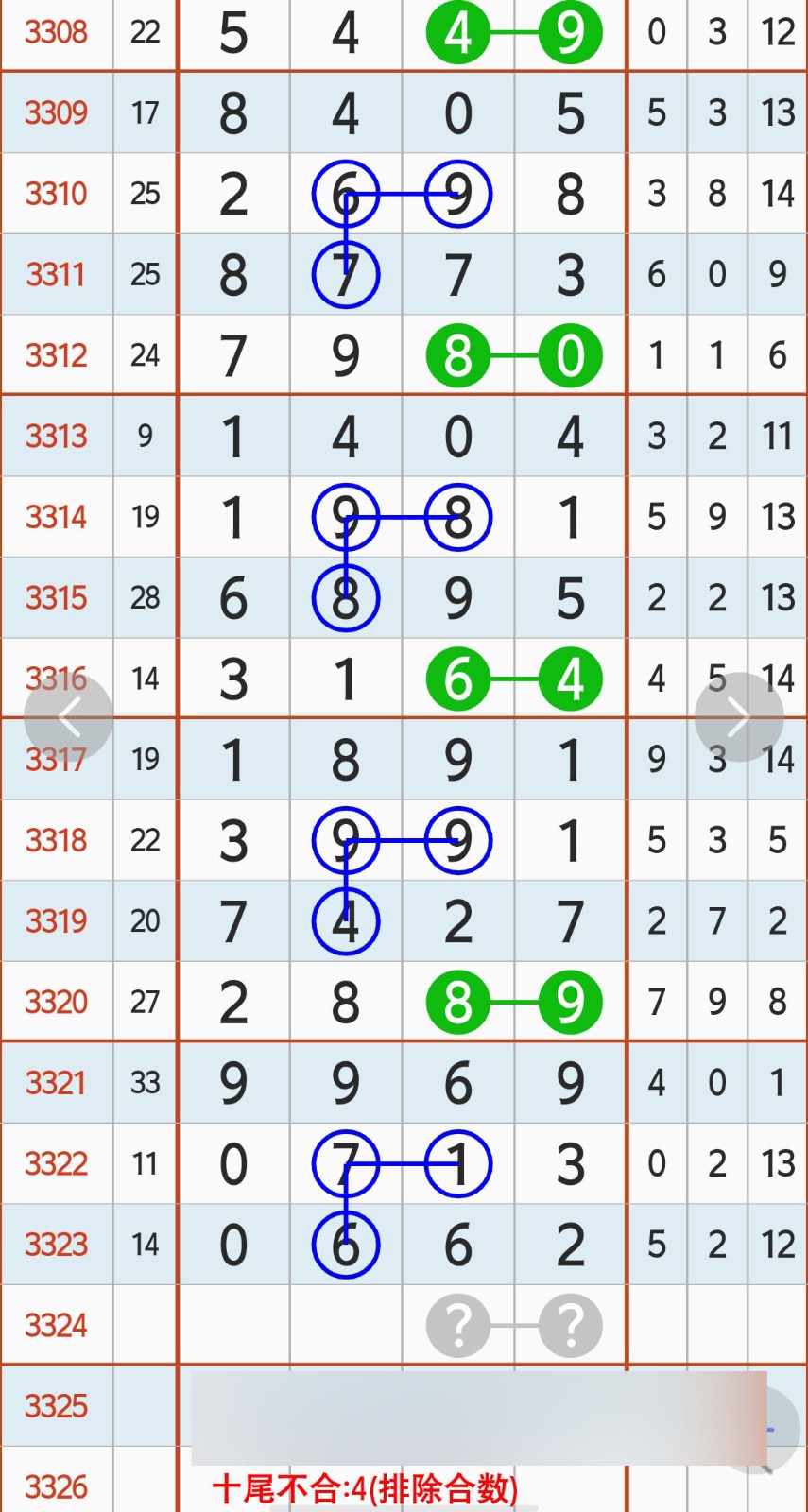
Task: Tap the second gray question mark in row 3324
Action: tap(569, 1325)
